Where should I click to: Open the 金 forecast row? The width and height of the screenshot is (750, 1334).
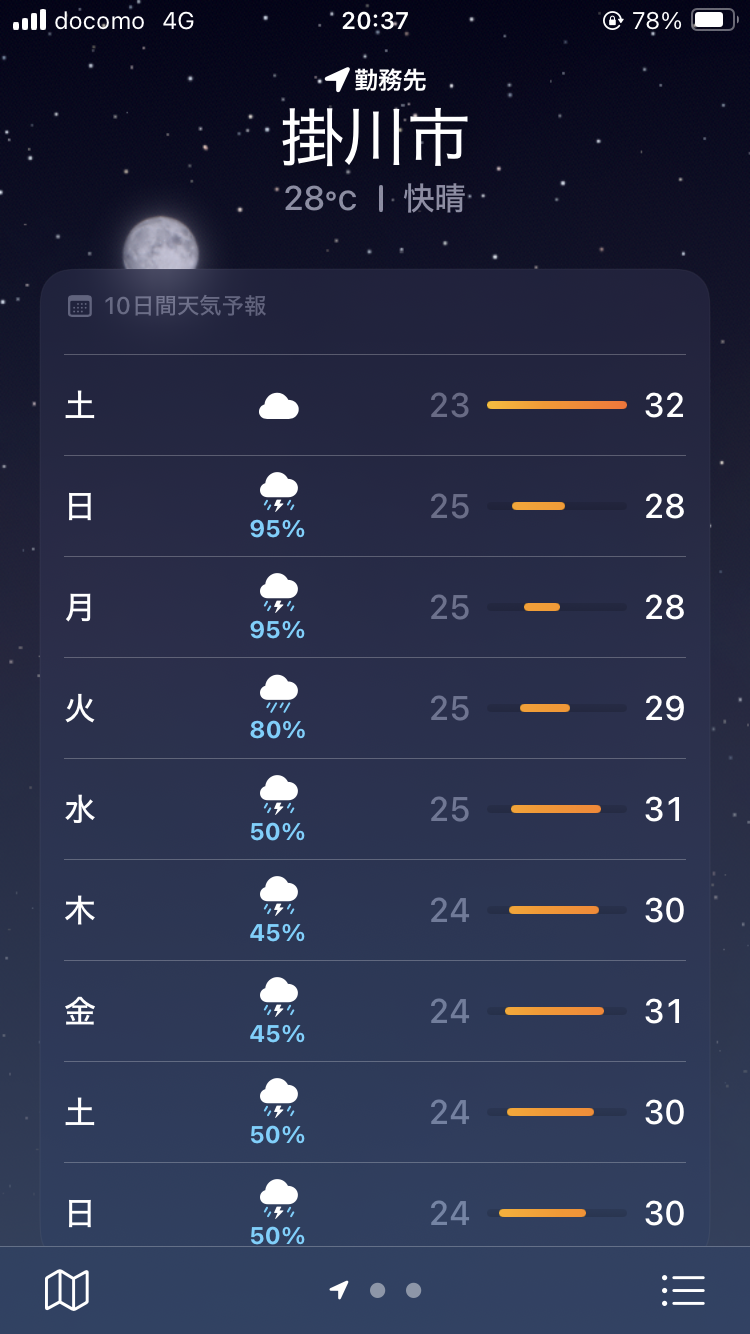[x=375, y=1011]
